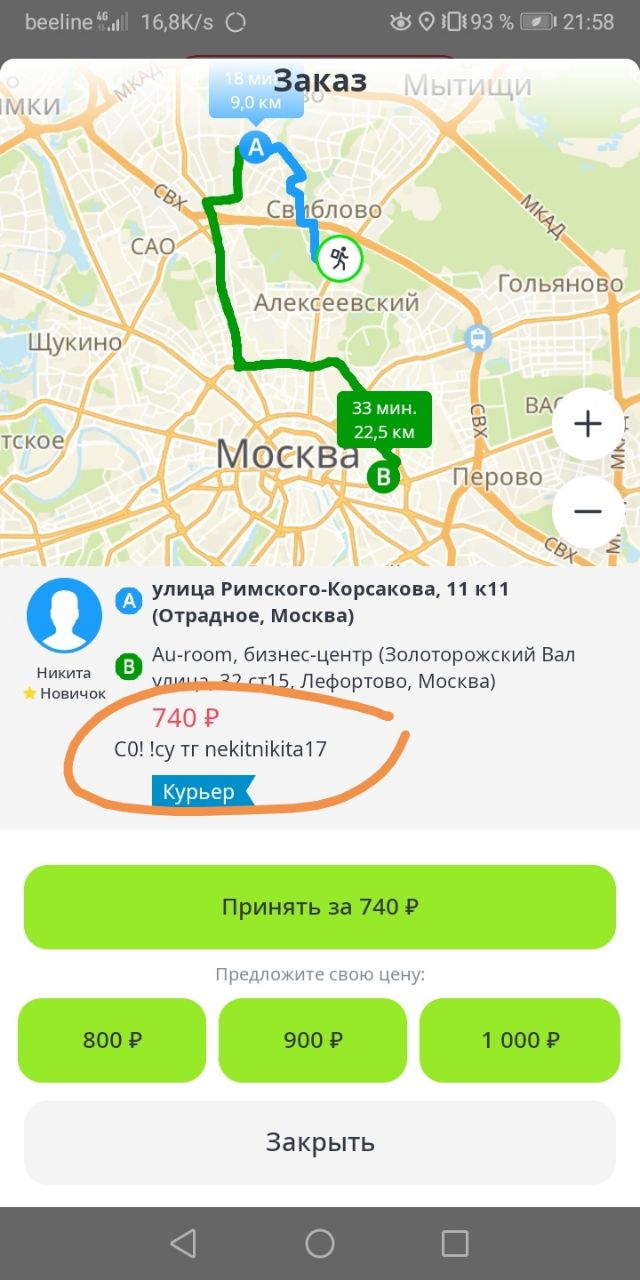
Task: Close the order dialog
Action: 319,1142
